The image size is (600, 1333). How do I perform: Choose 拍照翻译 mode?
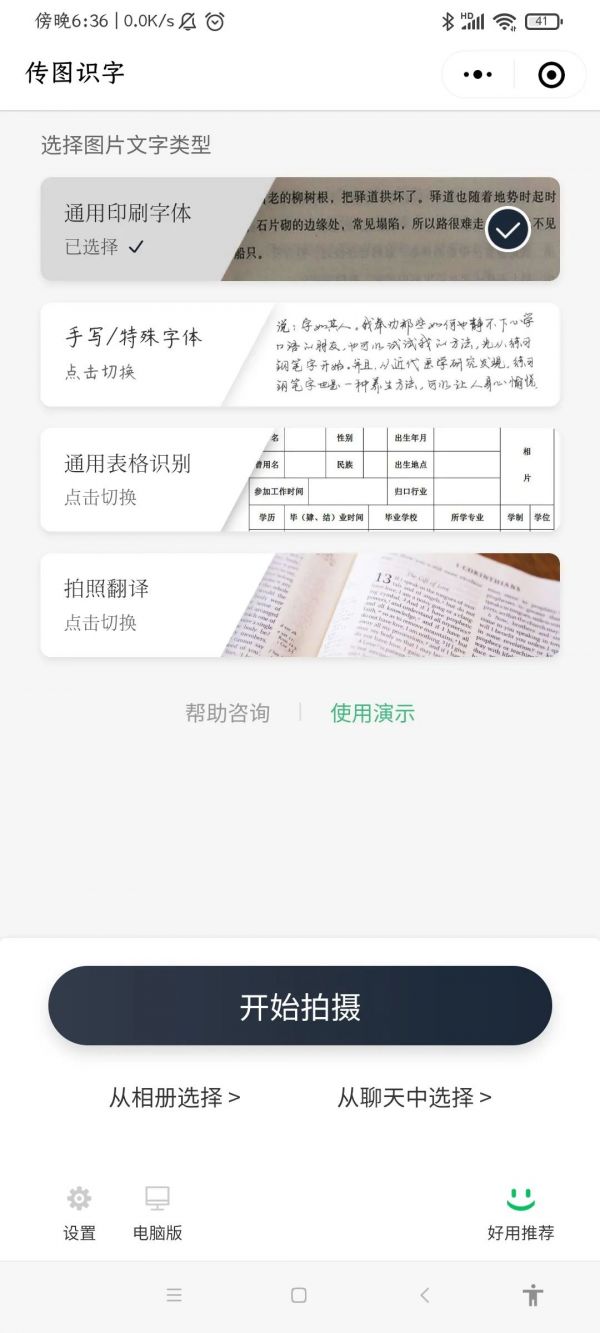click(x=300, y=604)
